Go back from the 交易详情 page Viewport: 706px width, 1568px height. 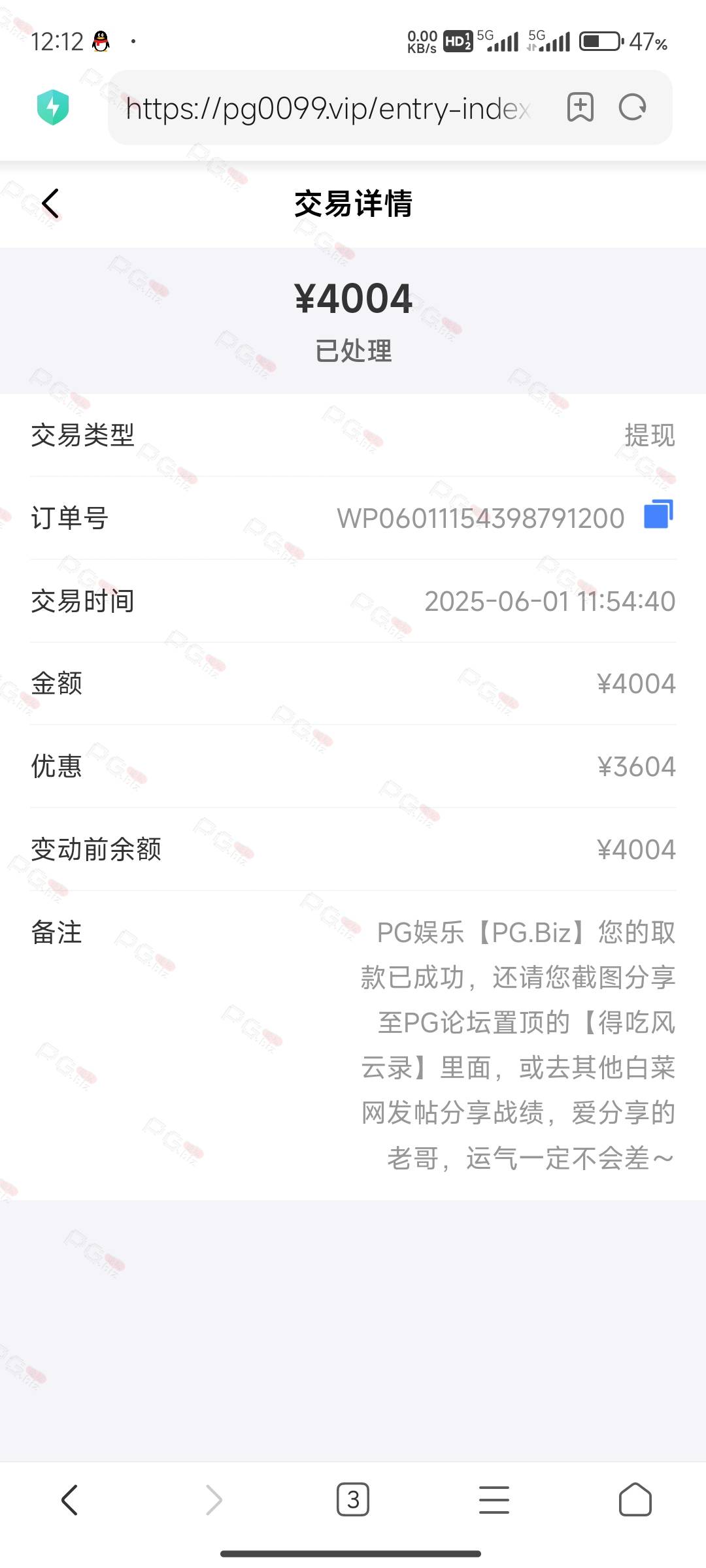click(50, 203)
